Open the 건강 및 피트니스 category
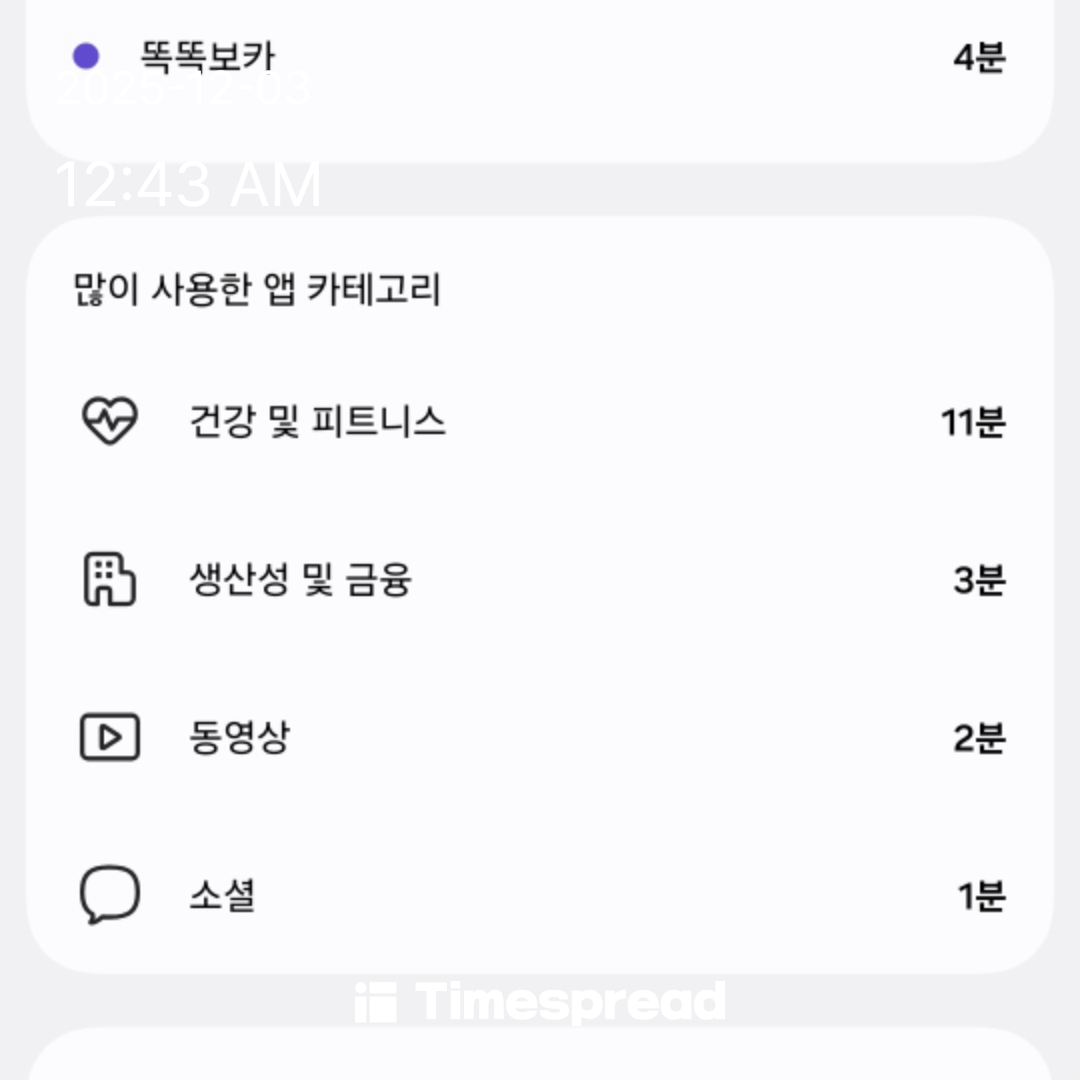This screenshot has width=1080, height=1080. 540,422
